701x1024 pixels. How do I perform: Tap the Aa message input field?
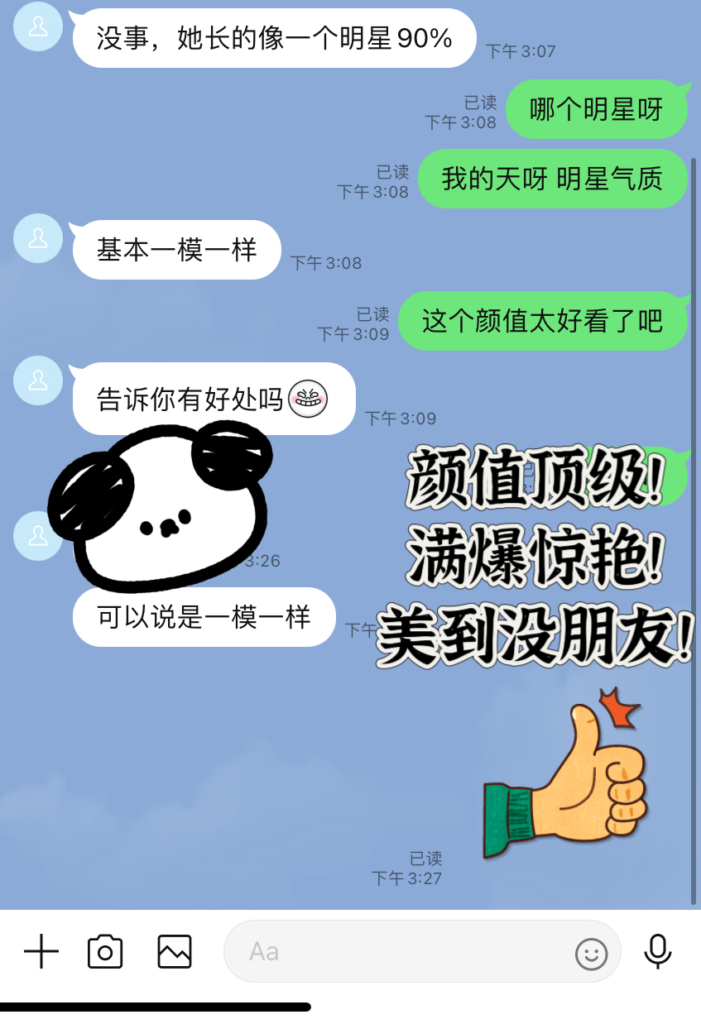tap(400, 952)
